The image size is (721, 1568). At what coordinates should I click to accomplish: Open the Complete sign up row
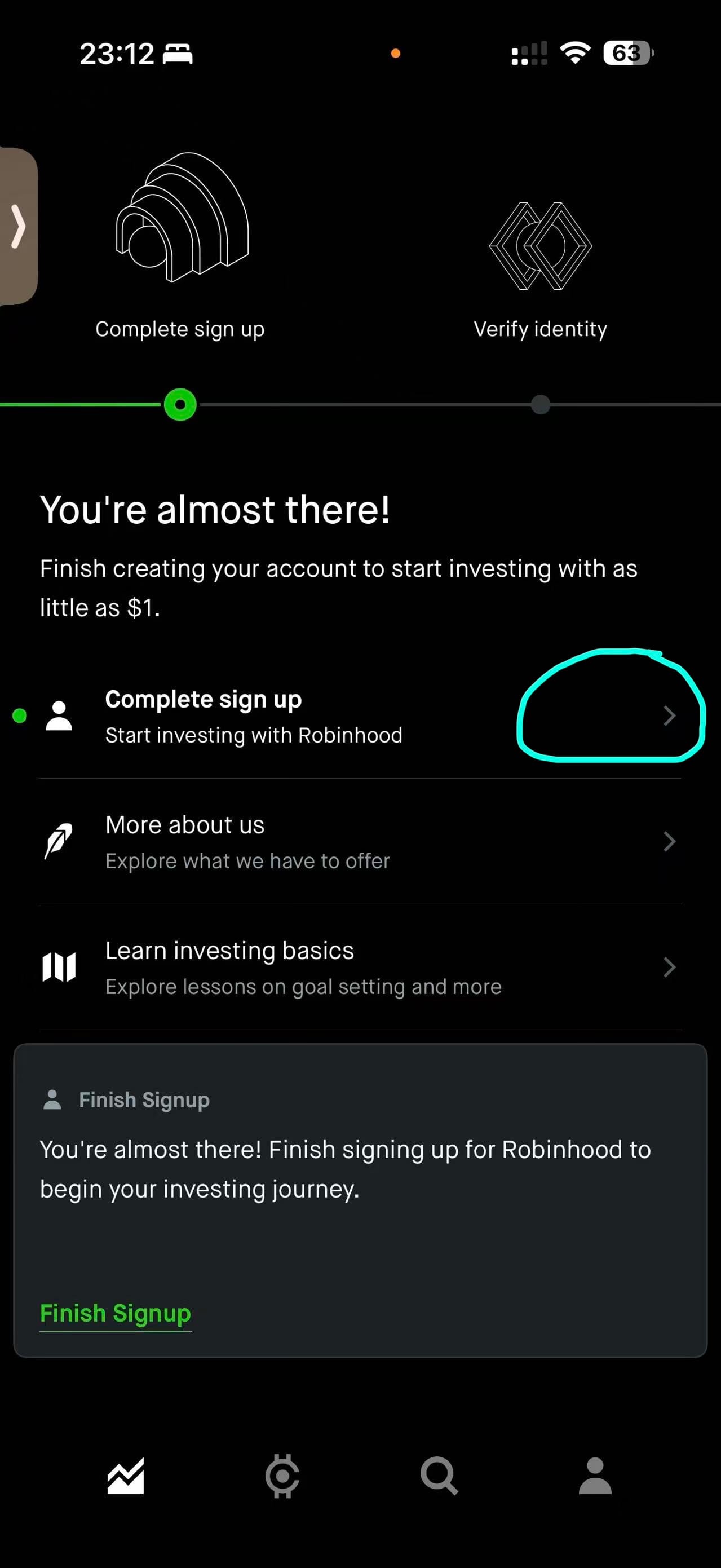pos(360,717)
